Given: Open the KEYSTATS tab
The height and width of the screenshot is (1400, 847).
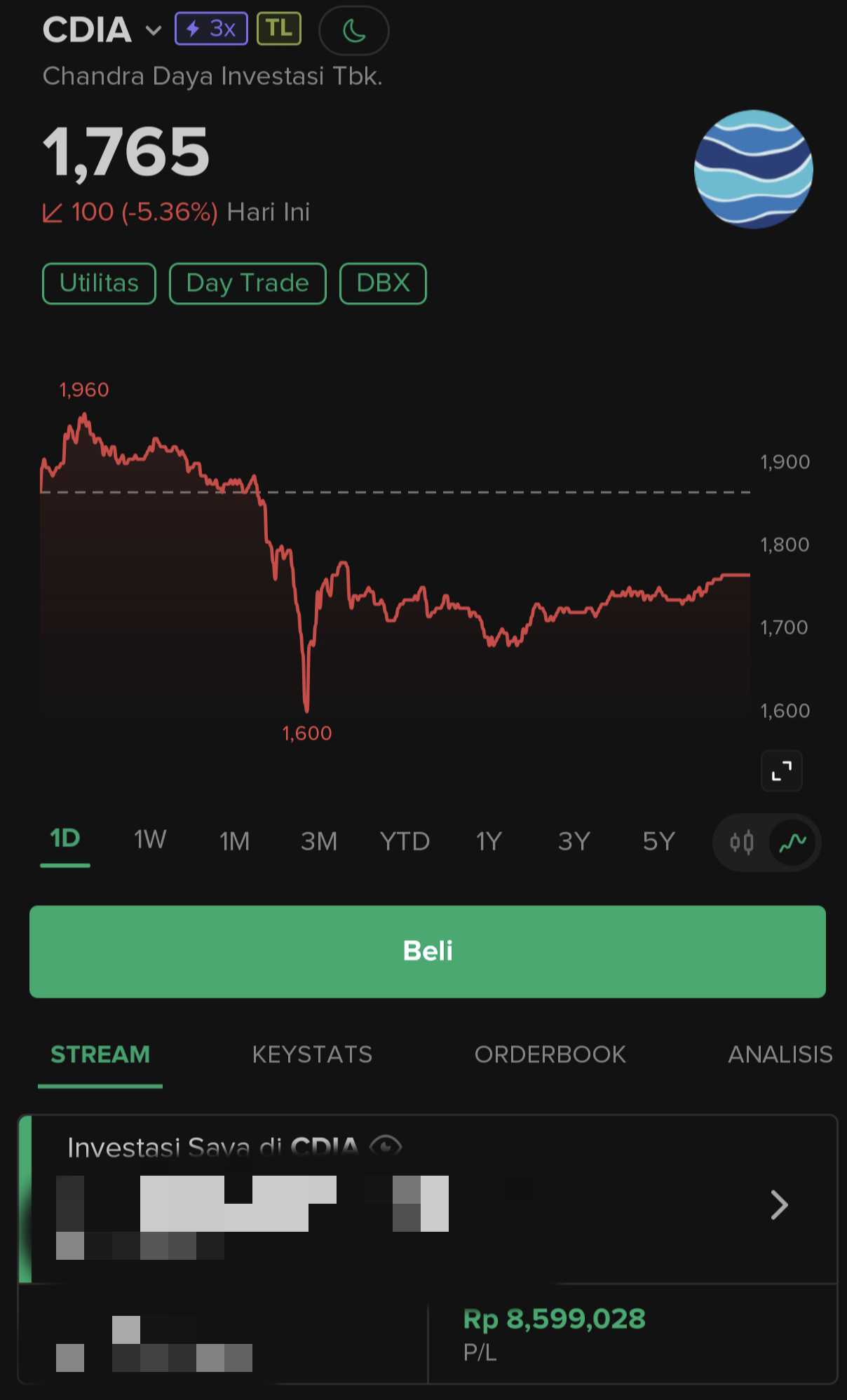Looking at the screenshot, I should 312,1054.
